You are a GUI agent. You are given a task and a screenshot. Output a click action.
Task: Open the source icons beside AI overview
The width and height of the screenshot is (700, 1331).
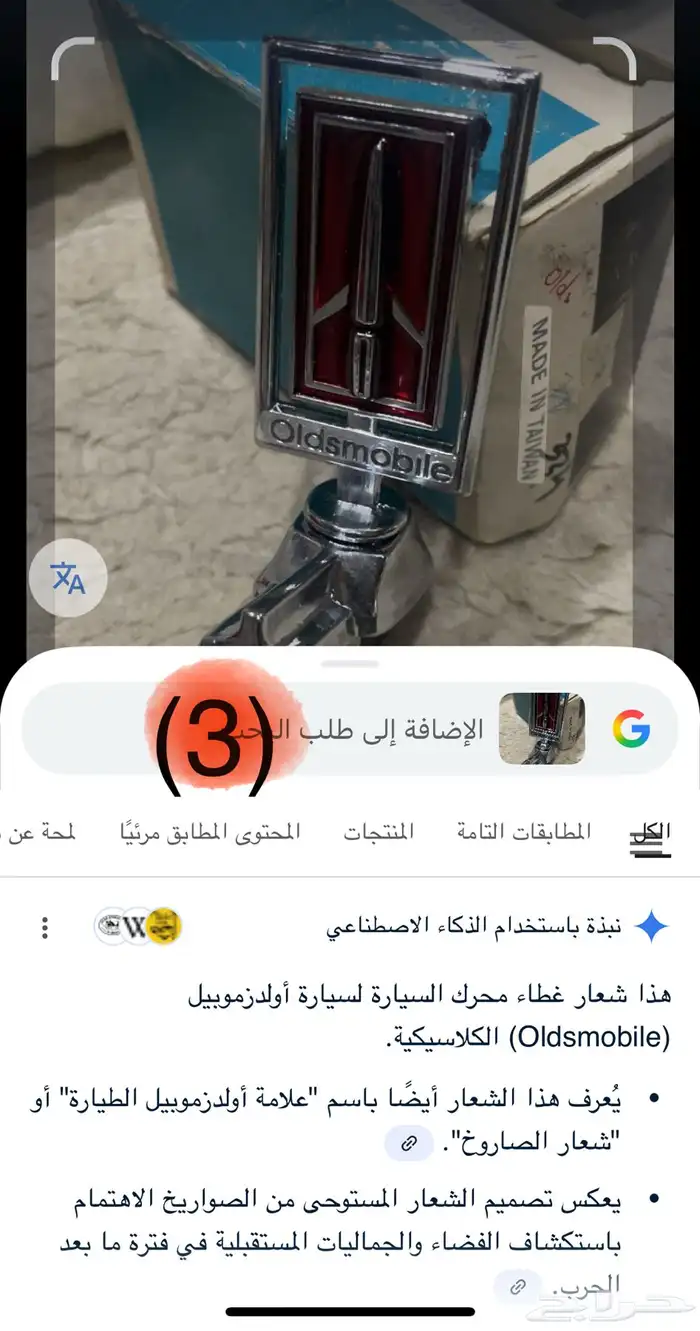pyautogui.click(x=138, y=927)
